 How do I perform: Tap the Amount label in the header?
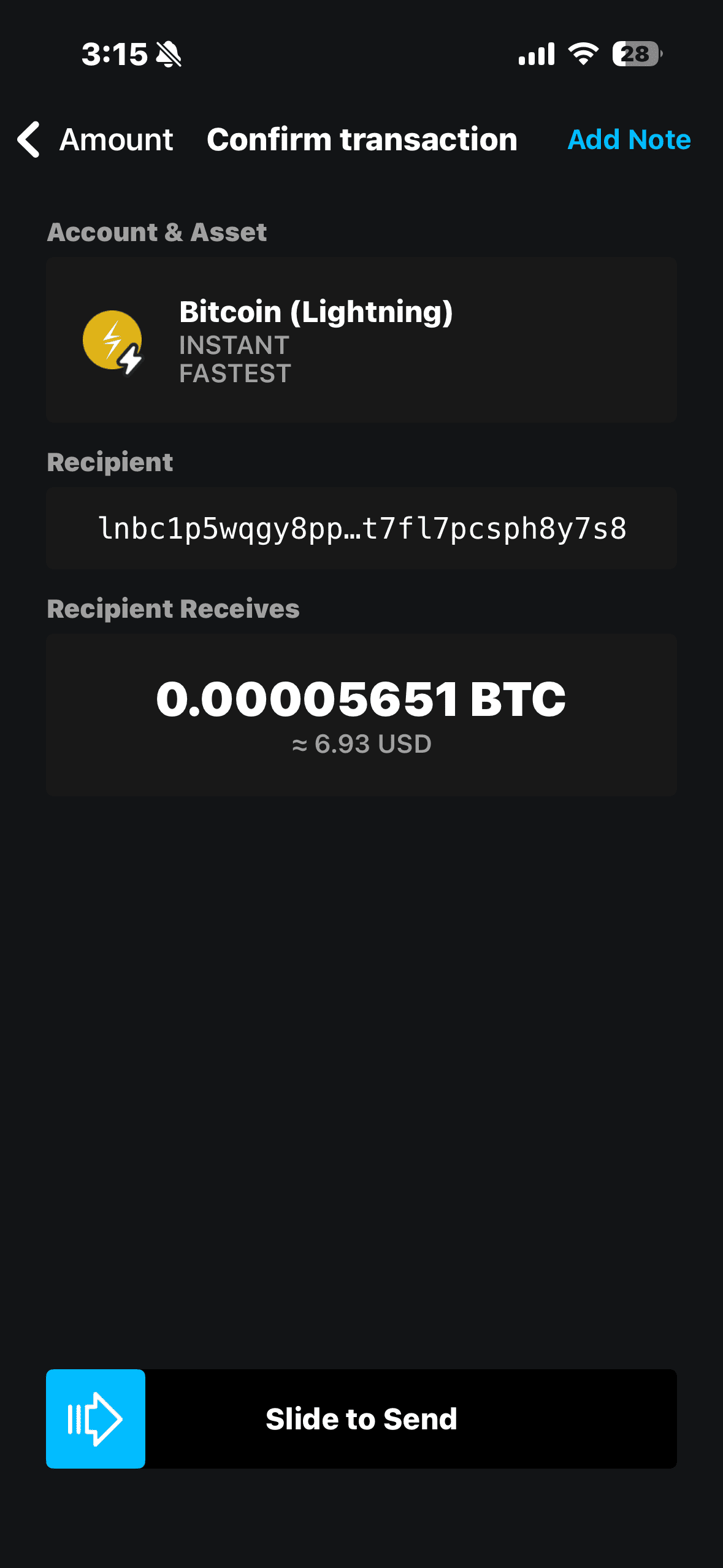(116, 139)
